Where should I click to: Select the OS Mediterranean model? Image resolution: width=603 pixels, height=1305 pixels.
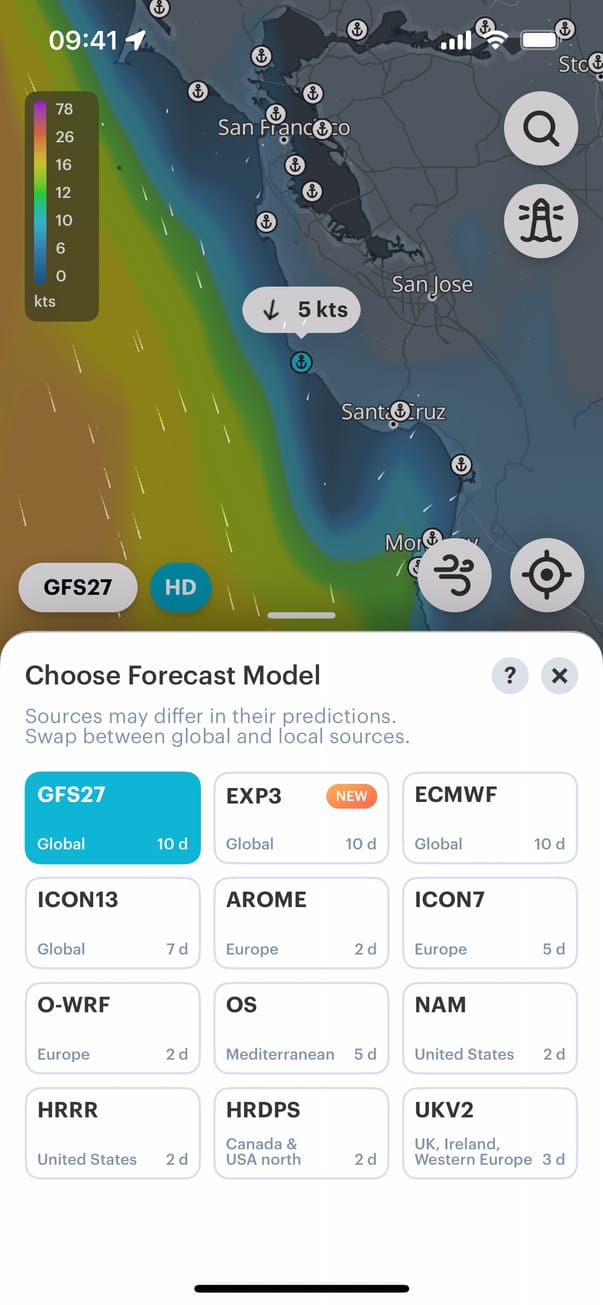[x=301, y=1027]
